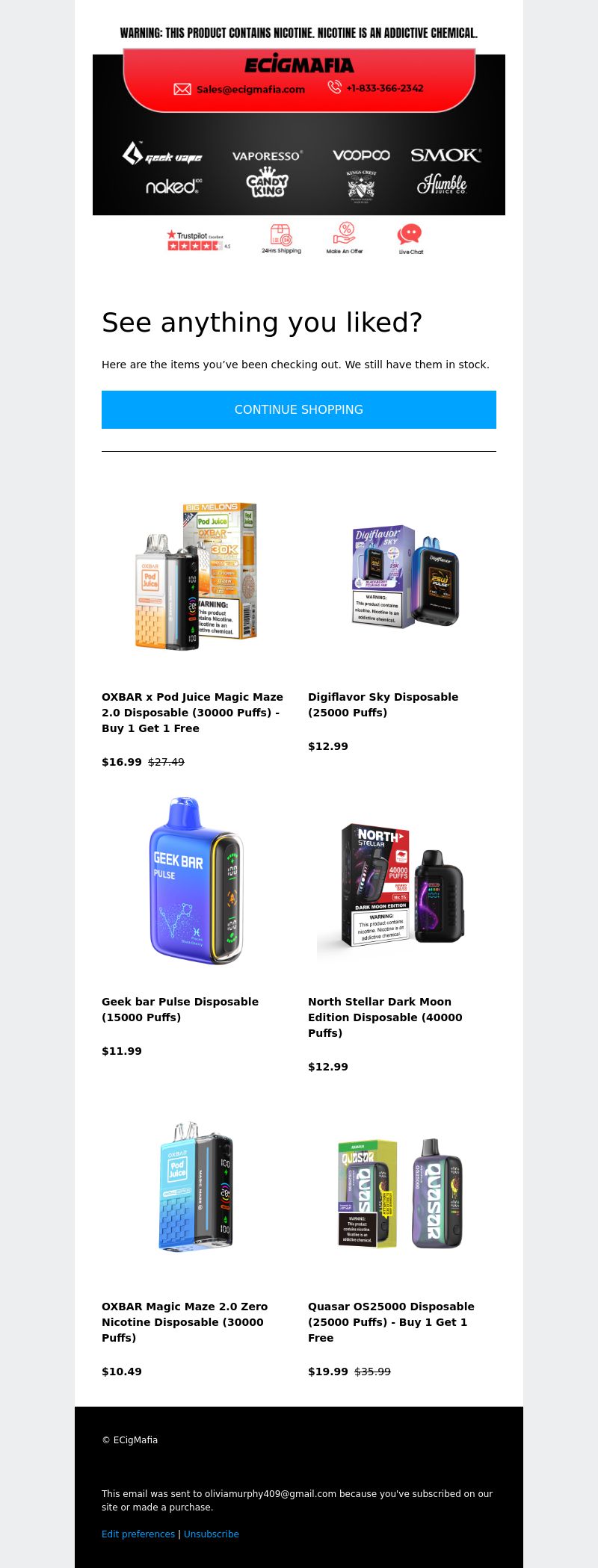Unsubscribe from these emails
Viewport: 598px width, 1568px height.
pyautogui.click(x=212, y=1534)
